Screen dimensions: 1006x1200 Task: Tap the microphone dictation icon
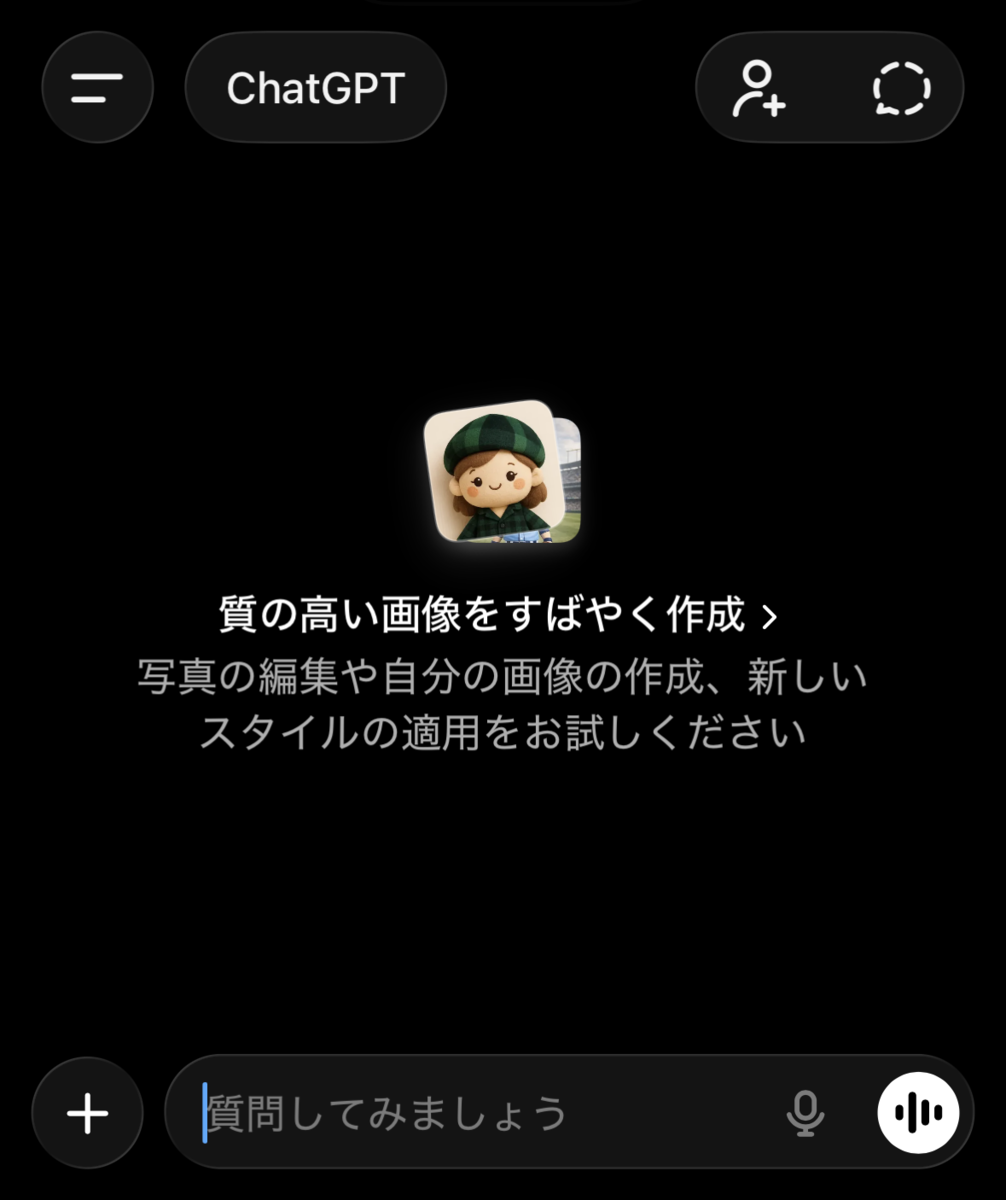pyautogui.click(x=806, y=1112)
